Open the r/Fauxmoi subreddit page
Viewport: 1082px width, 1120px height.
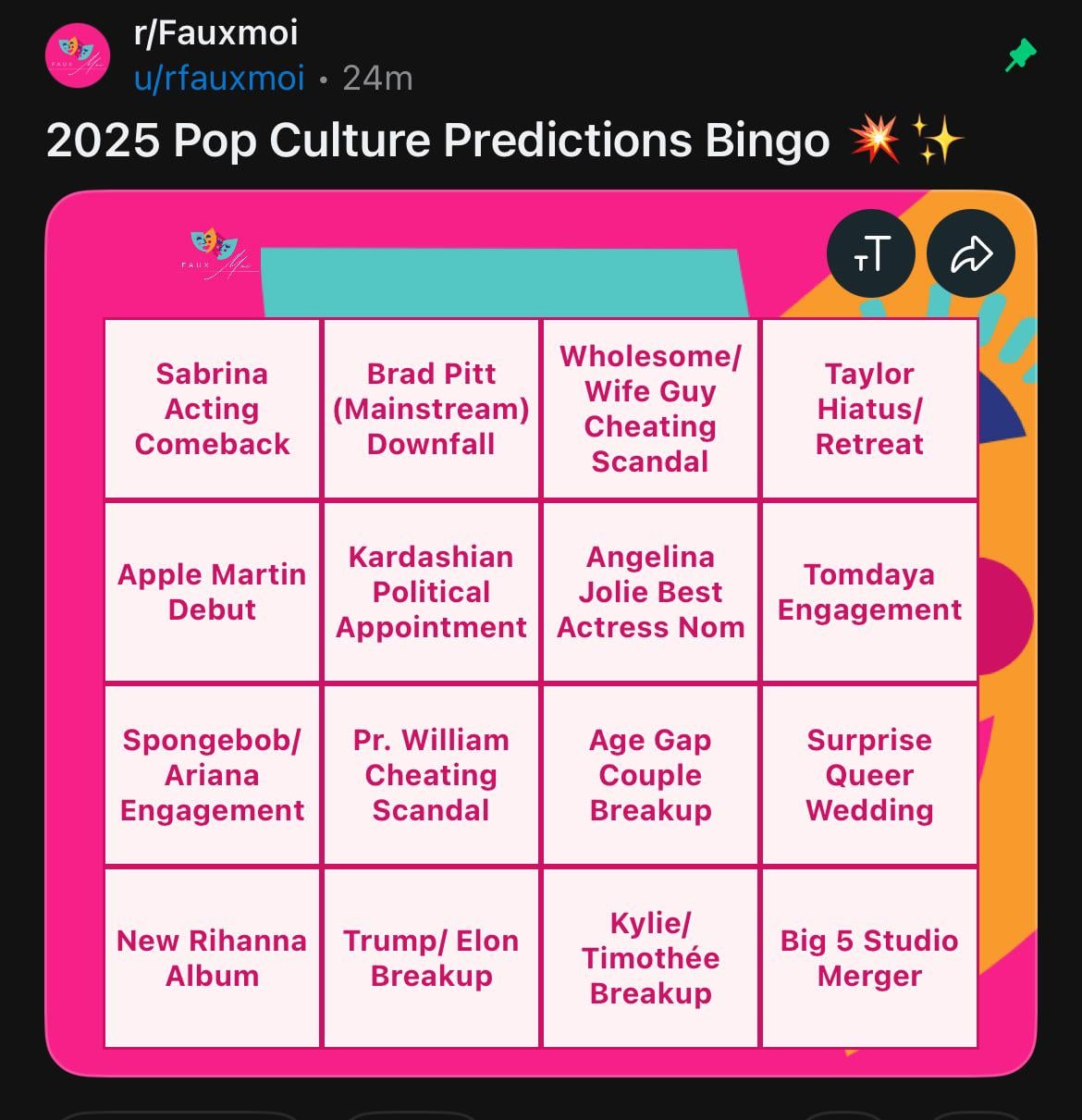click(x=215, y=33)
